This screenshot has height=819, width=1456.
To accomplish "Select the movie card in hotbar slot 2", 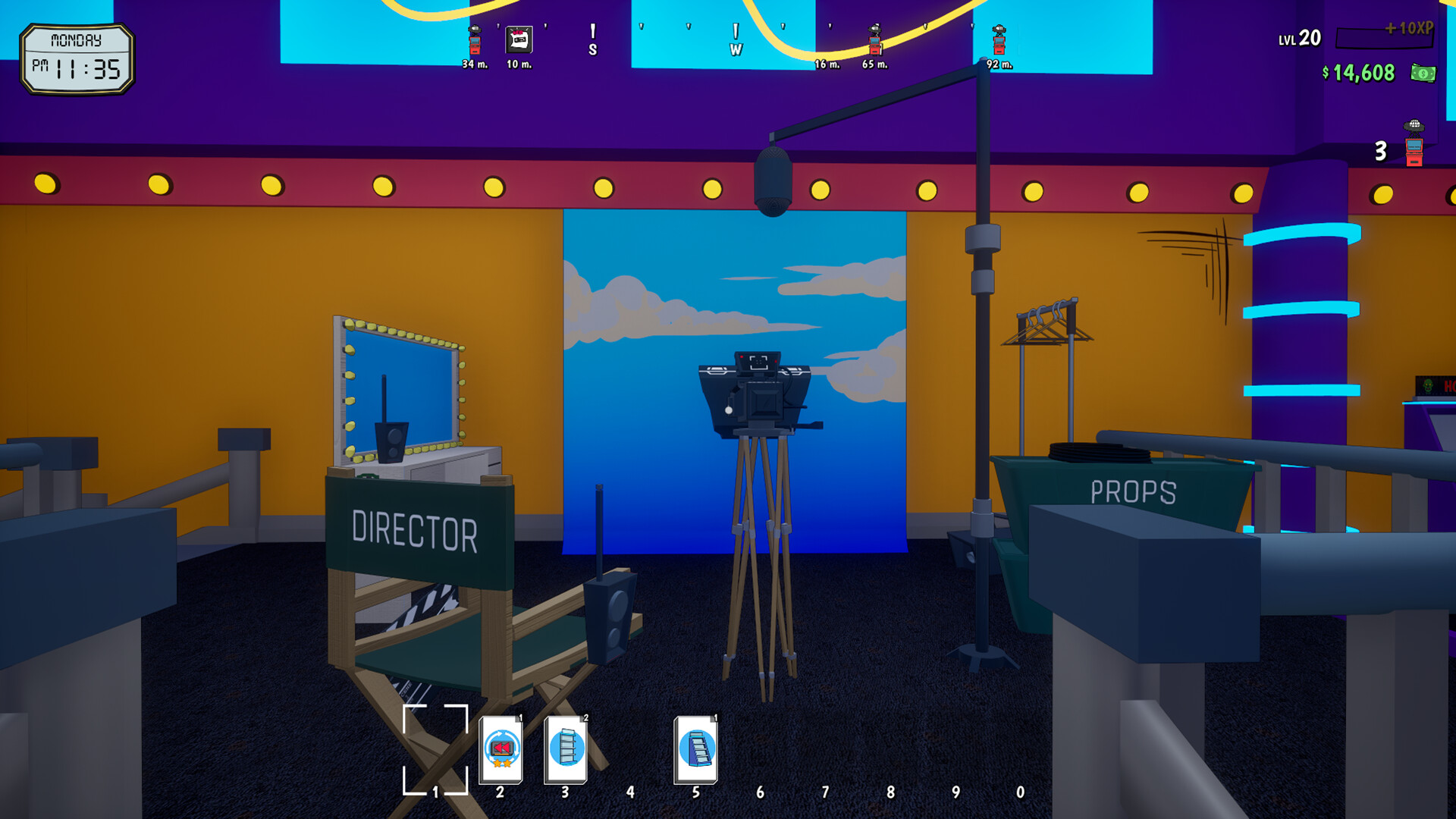I will tap(500, 749).
